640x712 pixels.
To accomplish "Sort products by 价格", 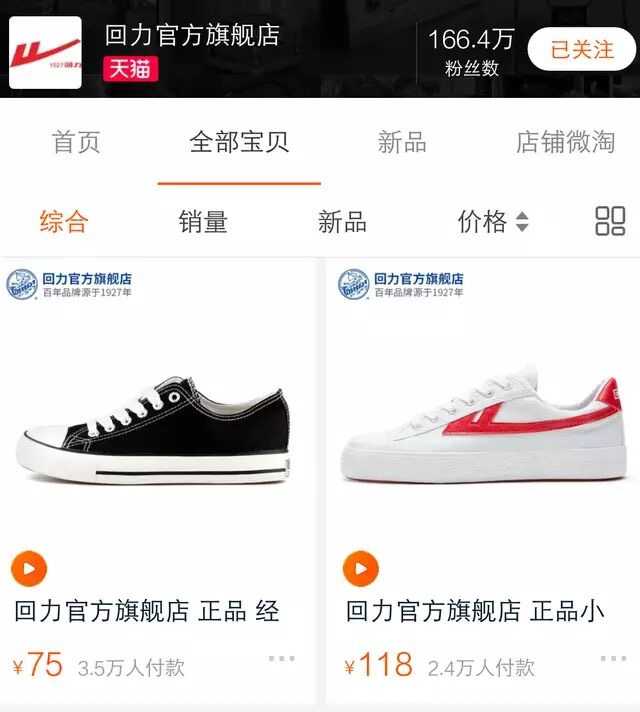I will (x=492, y=221).
